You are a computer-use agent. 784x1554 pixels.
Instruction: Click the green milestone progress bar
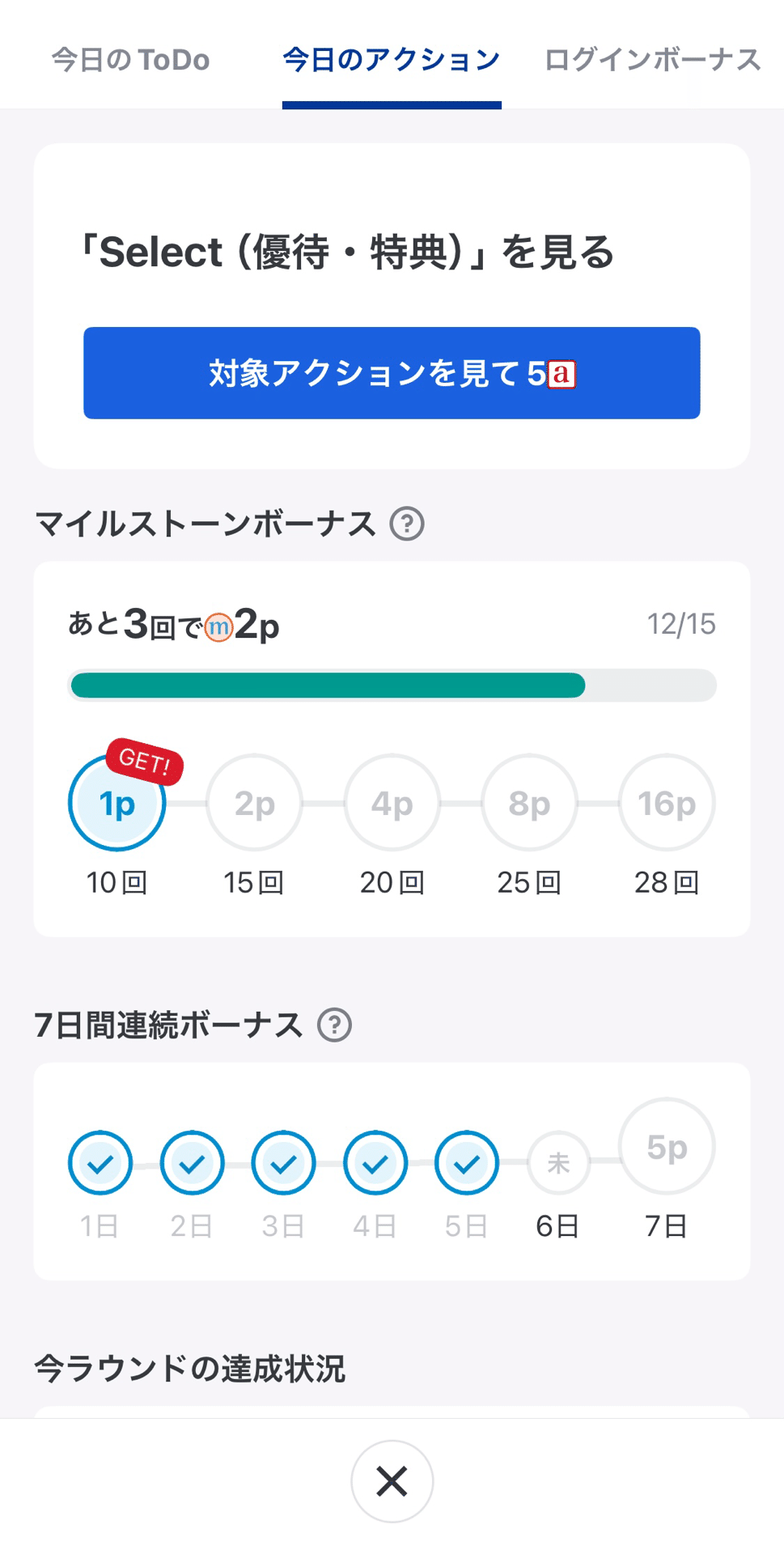[x=328, y=686]
